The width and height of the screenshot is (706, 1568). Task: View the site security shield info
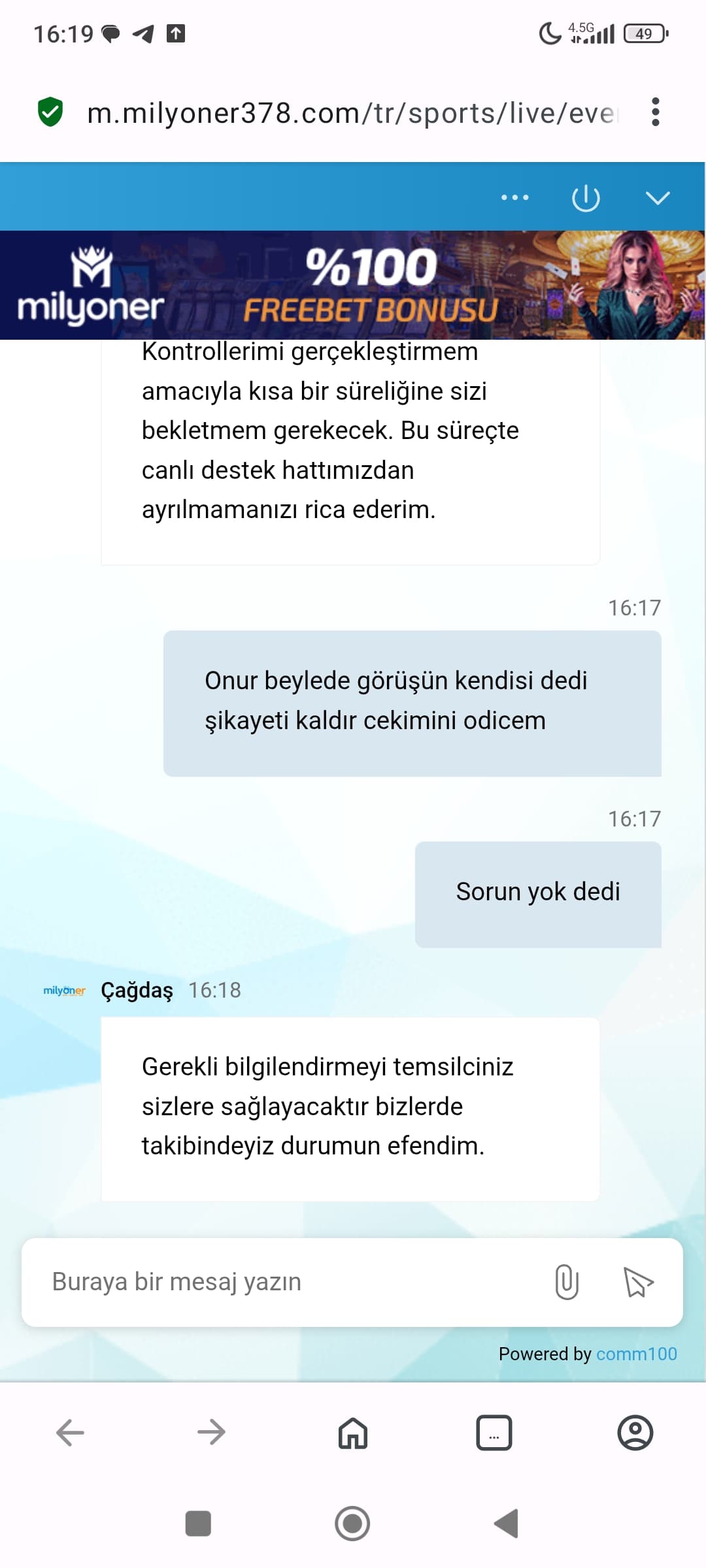tap(50, 112)
